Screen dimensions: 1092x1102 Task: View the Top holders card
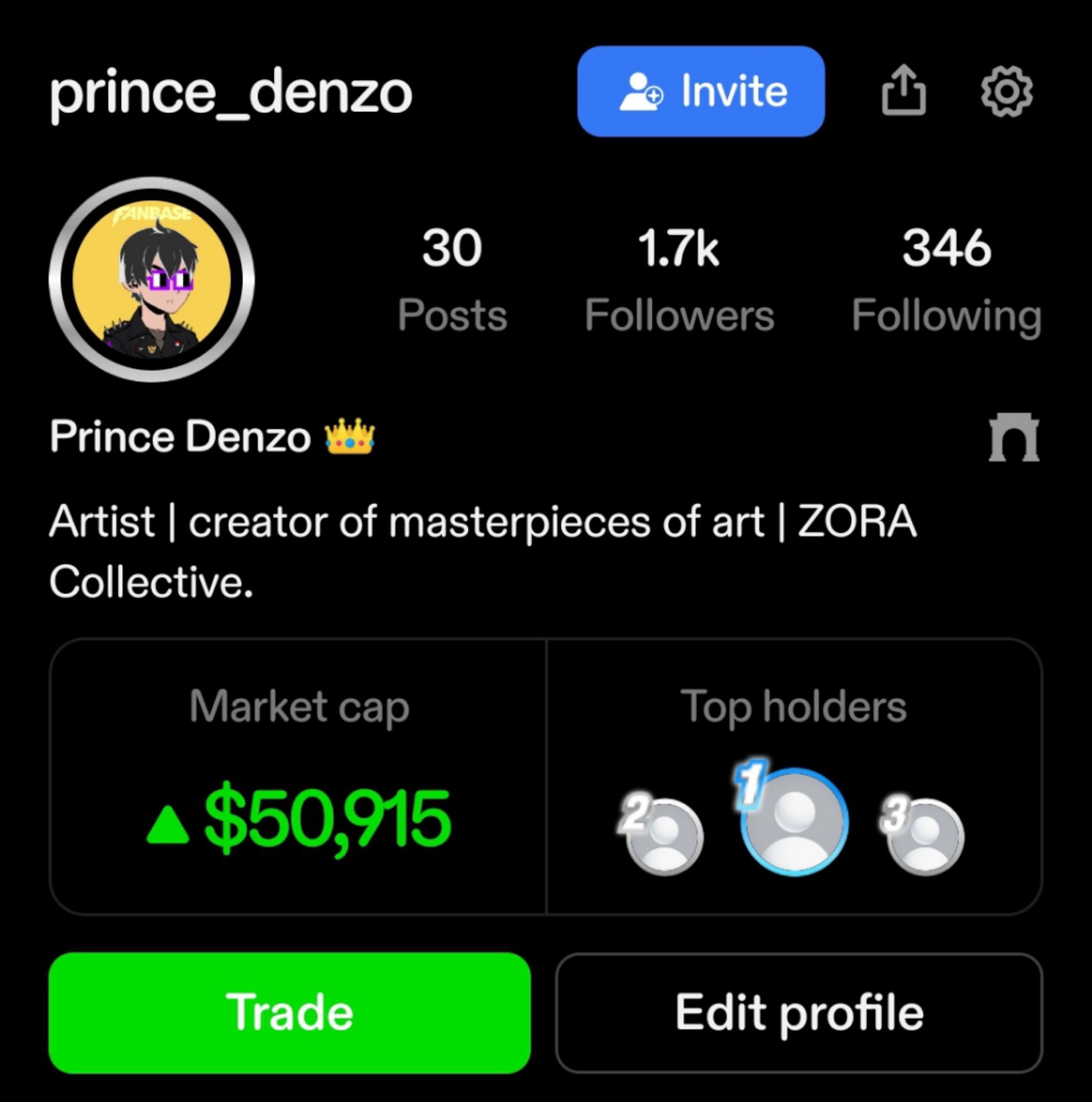pos(794,776)
